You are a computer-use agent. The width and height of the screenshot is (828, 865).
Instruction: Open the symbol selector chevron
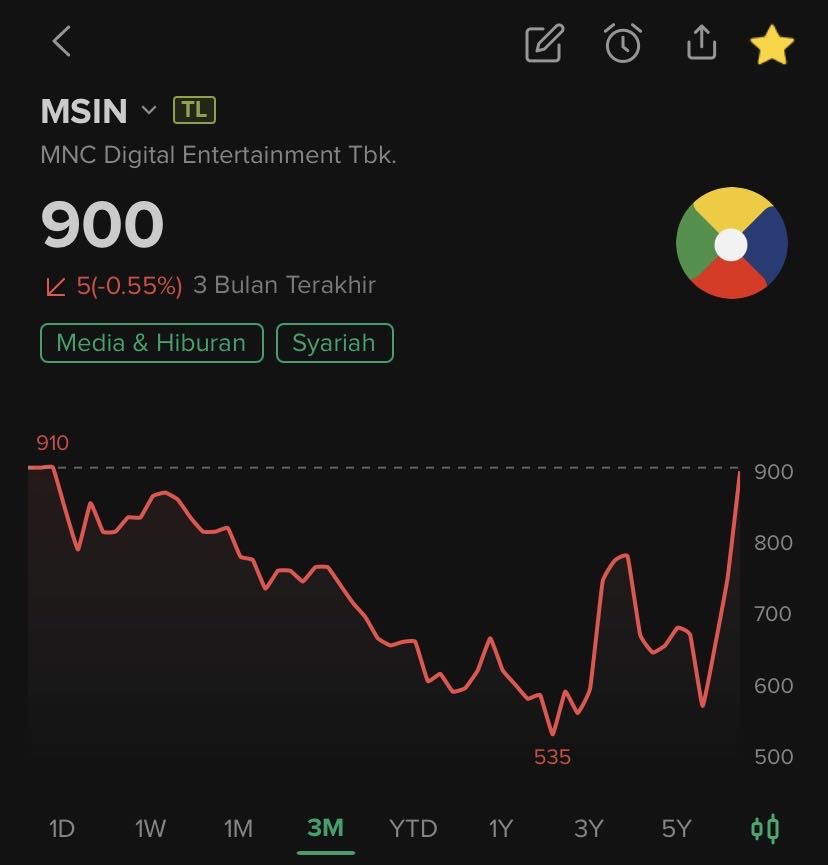148,112
